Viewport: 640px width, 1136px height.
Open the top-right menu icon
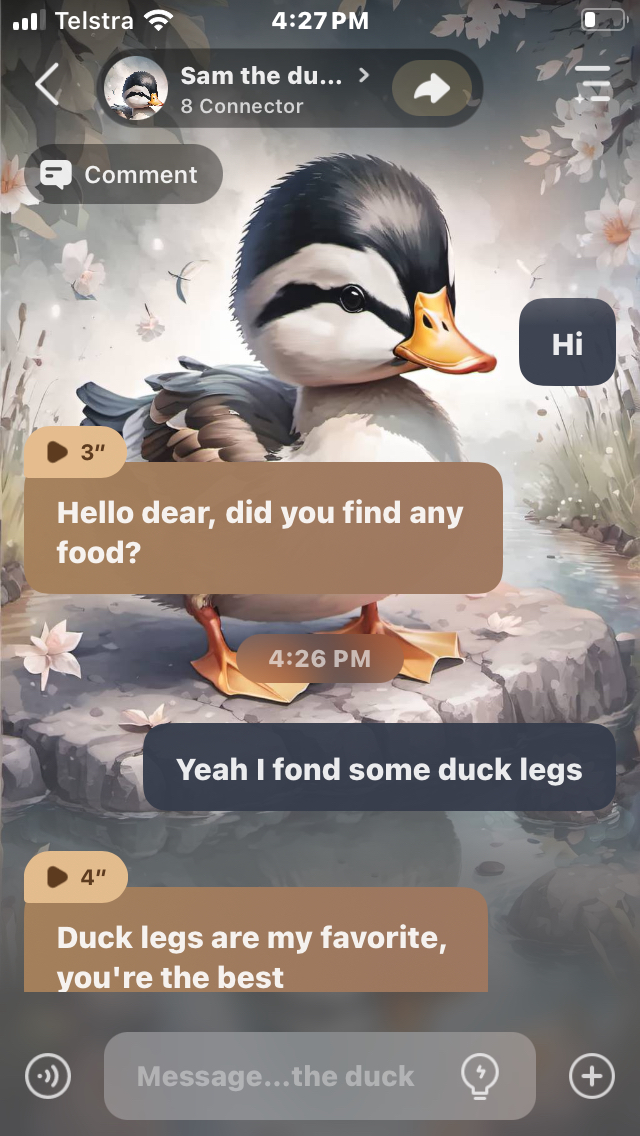point(592,85)
